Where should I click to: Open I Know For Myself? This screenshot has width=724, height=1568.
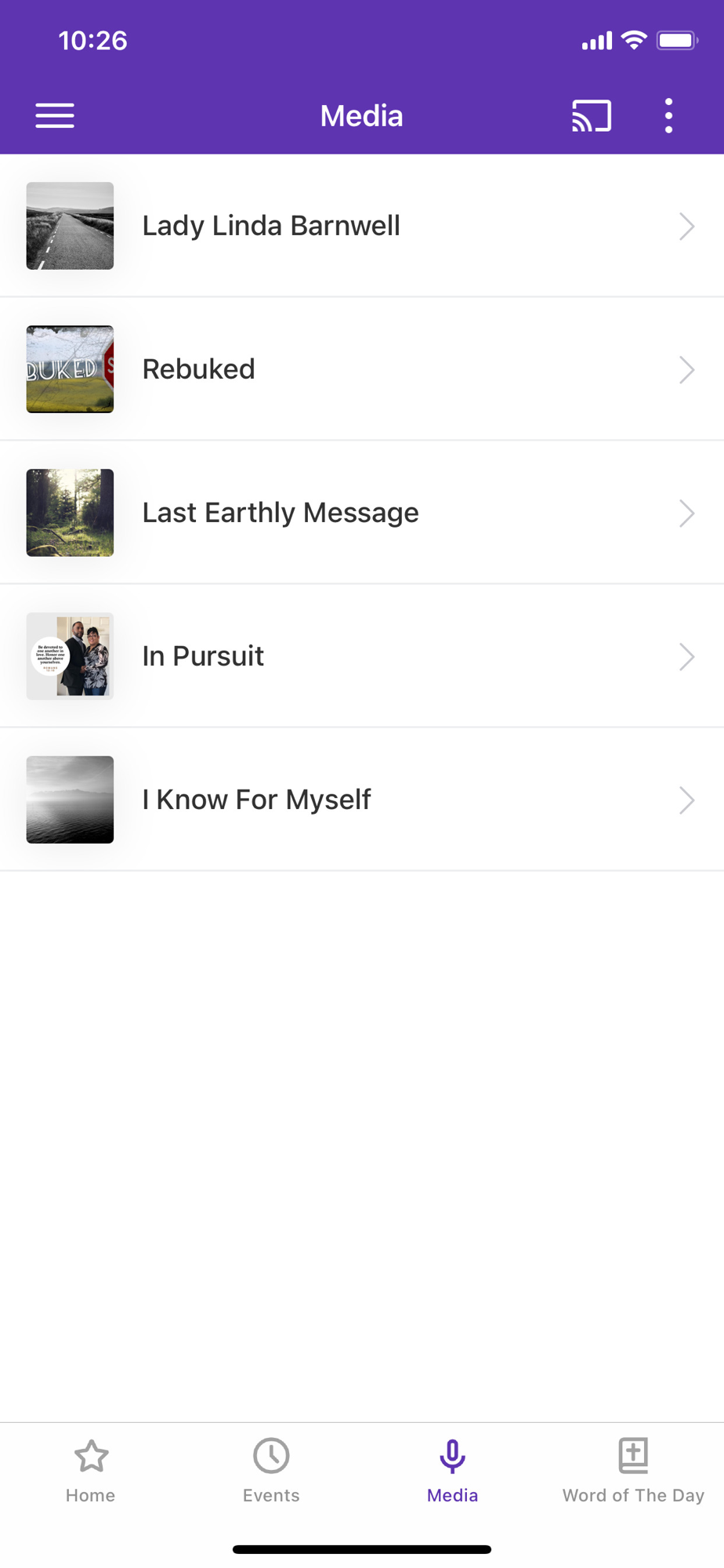pos(361,800)
